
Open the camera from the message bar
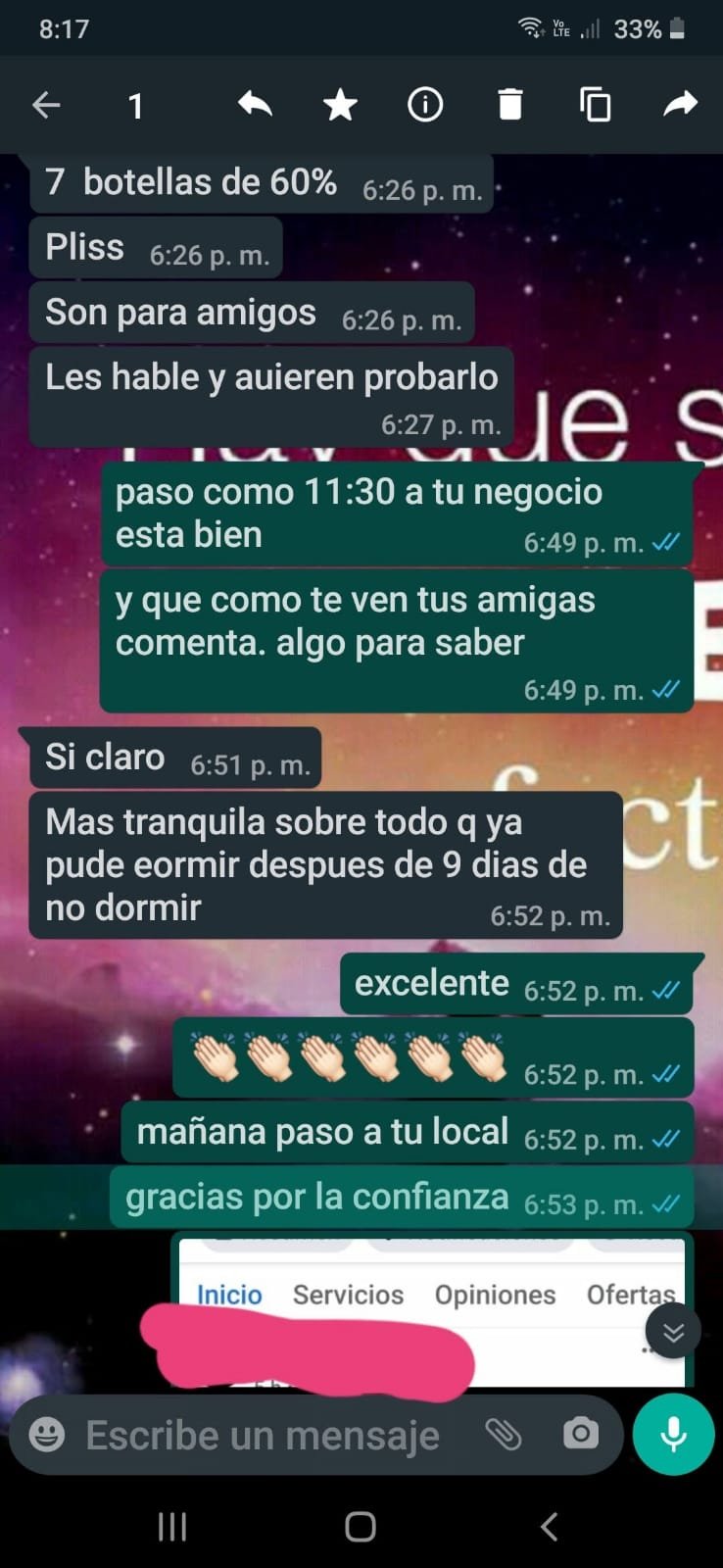tap(581, 1435)
